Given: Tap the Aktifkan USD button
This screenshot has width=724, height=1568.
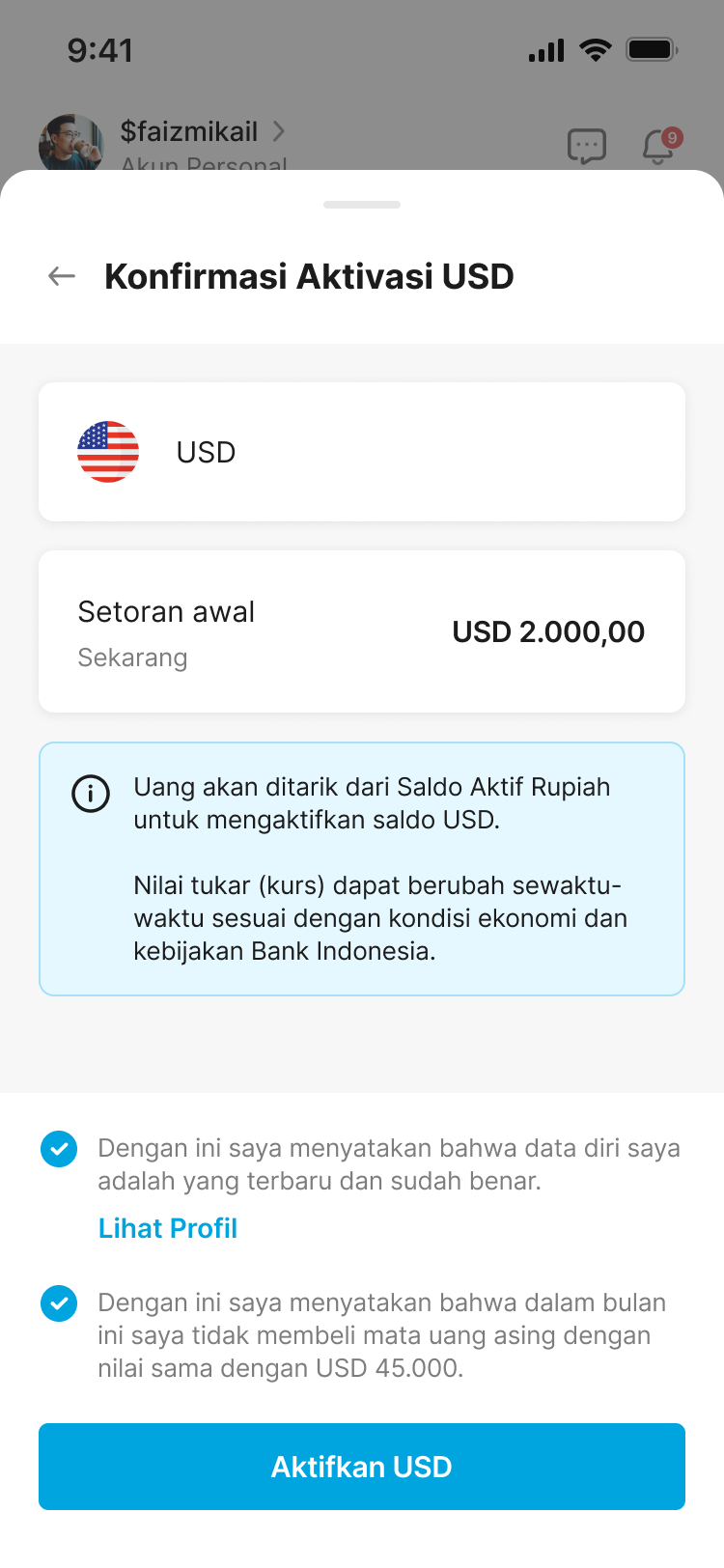Looking at the screenshot, I should [362, 1467].
